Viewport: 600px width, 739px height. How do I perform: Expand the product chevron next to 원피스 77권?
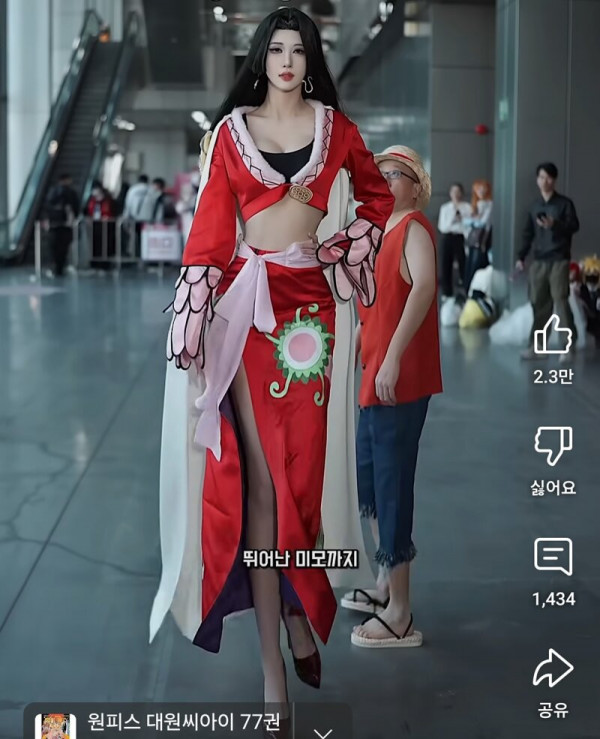coord(322,730)
